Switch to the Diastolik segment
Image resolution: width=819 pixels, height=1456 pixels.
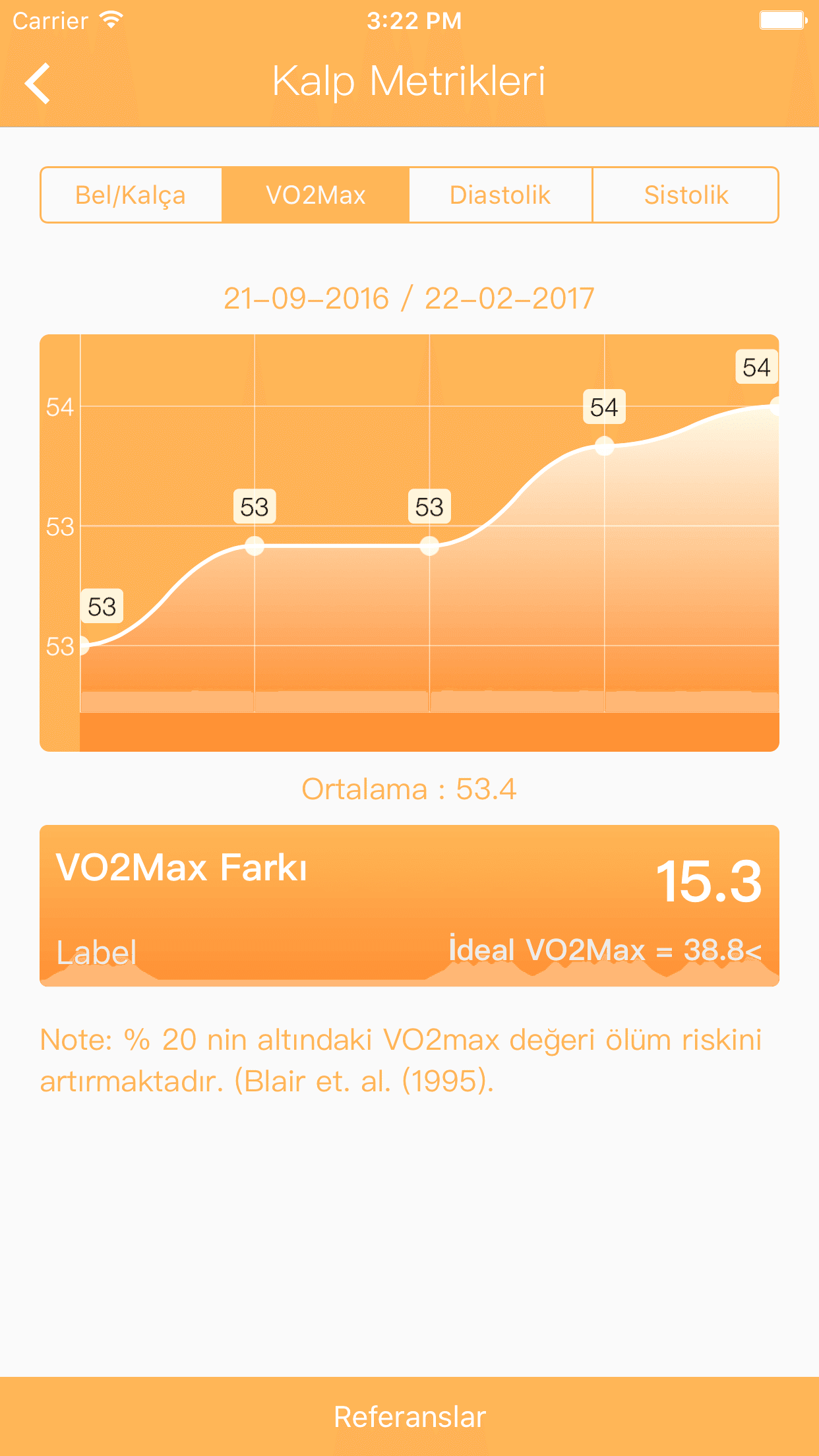coord(500,195)
